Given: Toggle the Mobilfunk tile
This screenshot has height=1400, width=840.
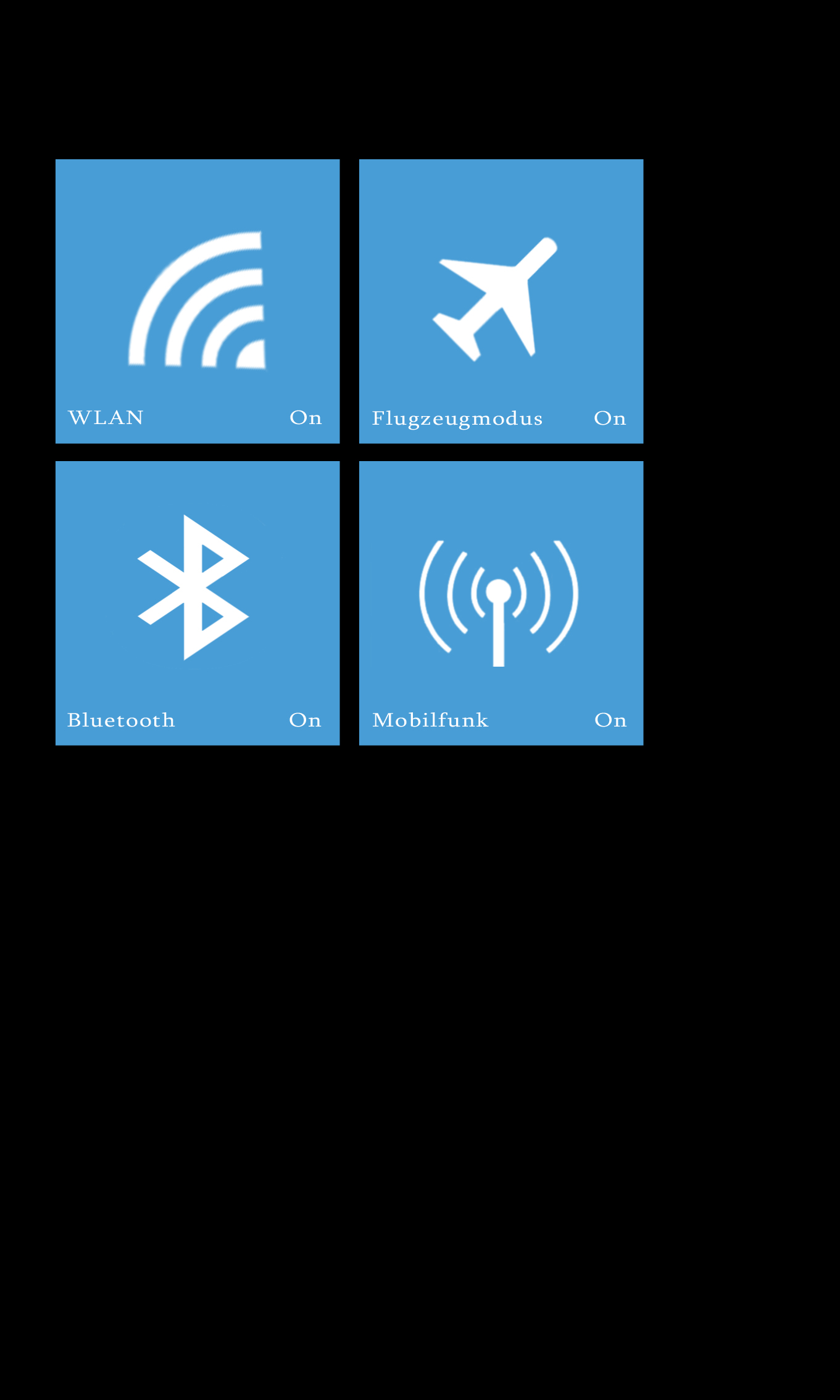Looking at the screenshot, I should click(x=501, y=603).
